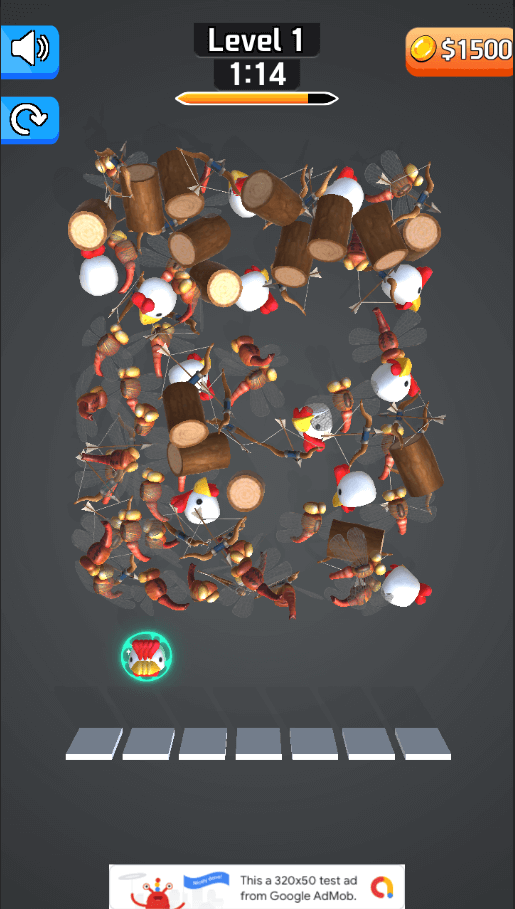Mute the game sound
Image resolution: width=515 pixels, height=909 pixels.
[x=30, y=52]
